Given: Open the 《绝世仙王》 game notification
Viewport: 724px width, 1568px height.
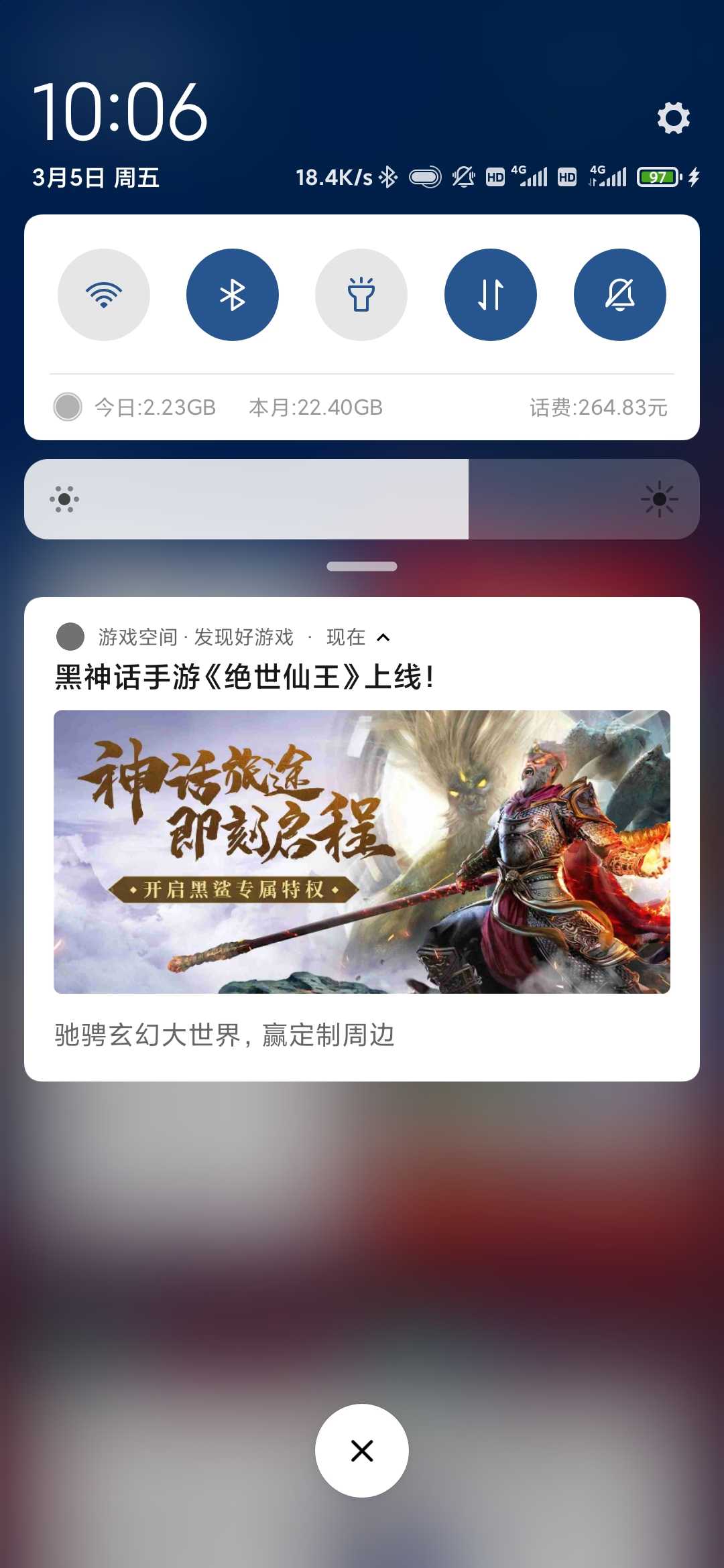Looking at the screenshot, I should click(x=362, y=839).
